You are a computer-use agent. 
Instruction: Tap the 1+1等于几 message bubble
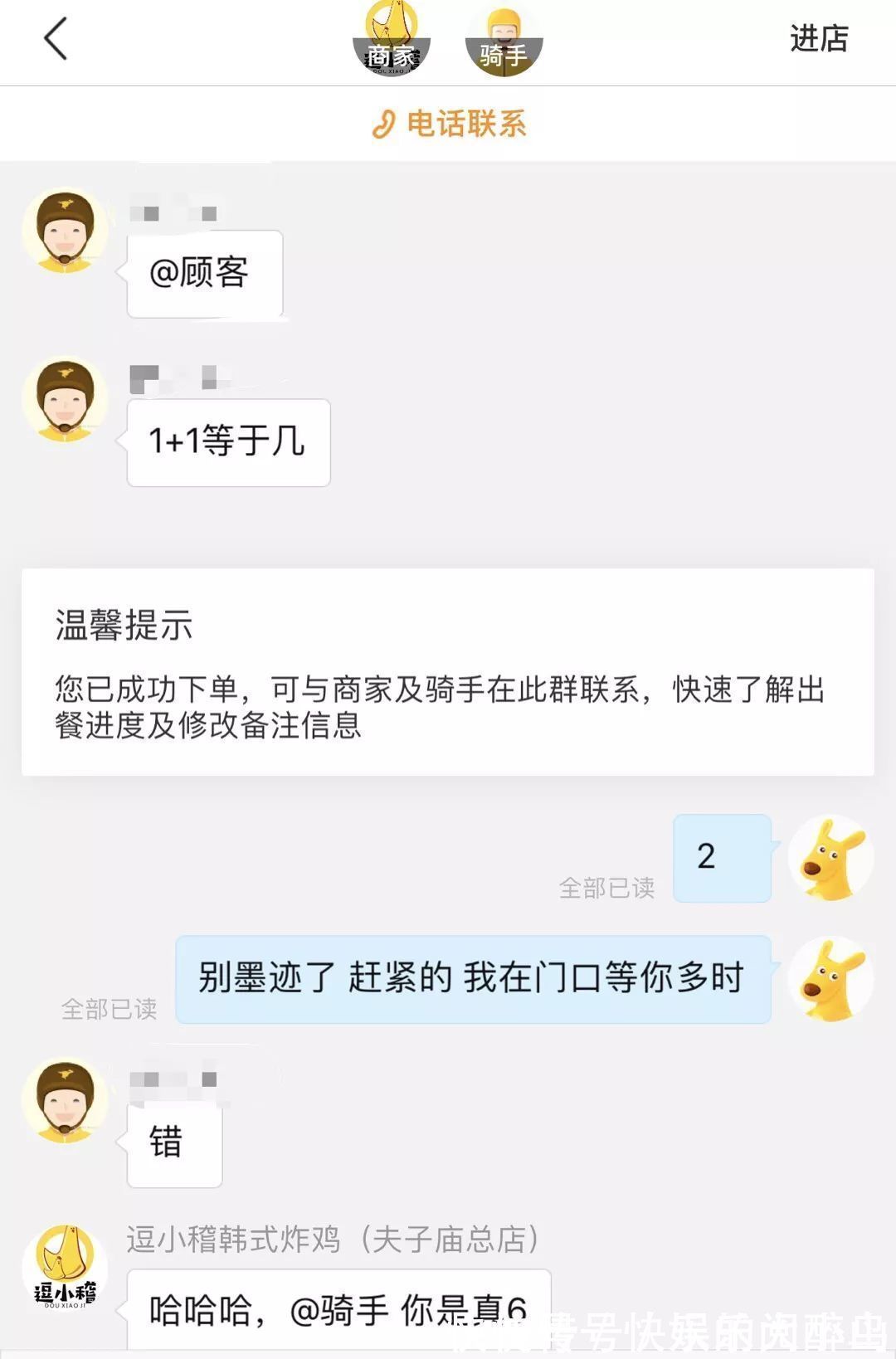pos(229,441)
